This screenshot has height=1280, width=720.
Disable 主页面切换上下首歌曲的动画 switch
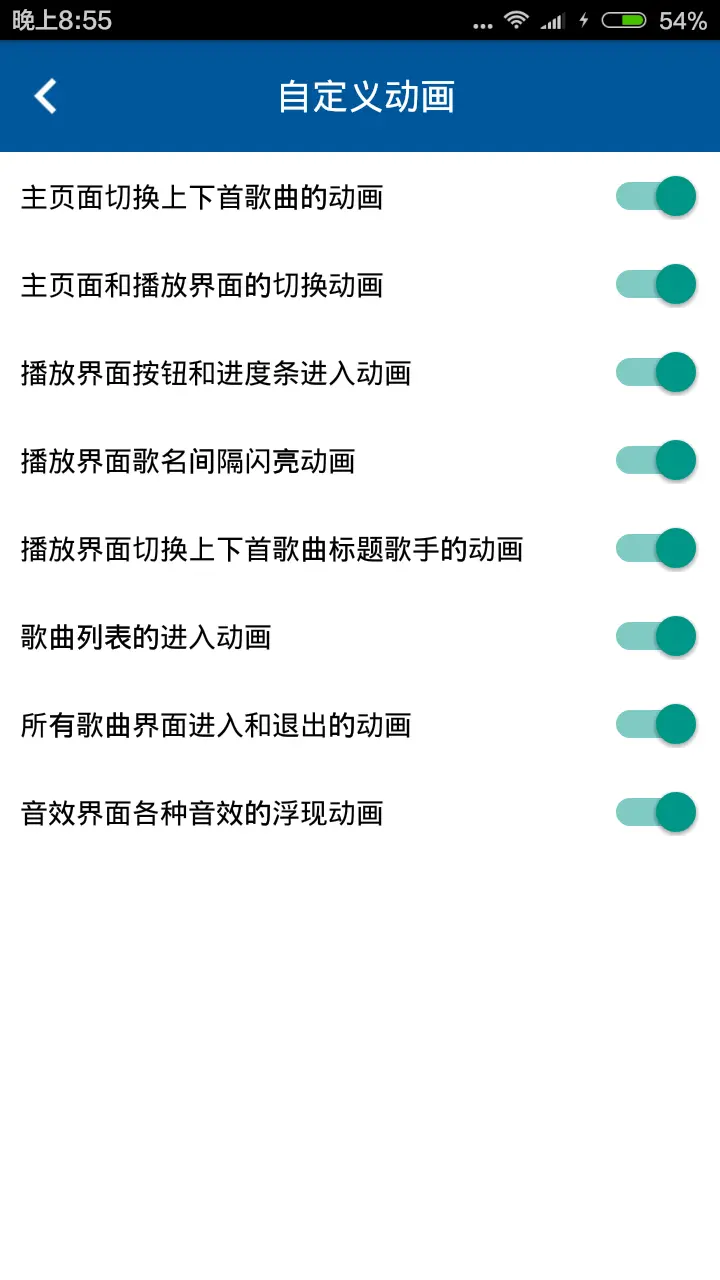(655, 196)
